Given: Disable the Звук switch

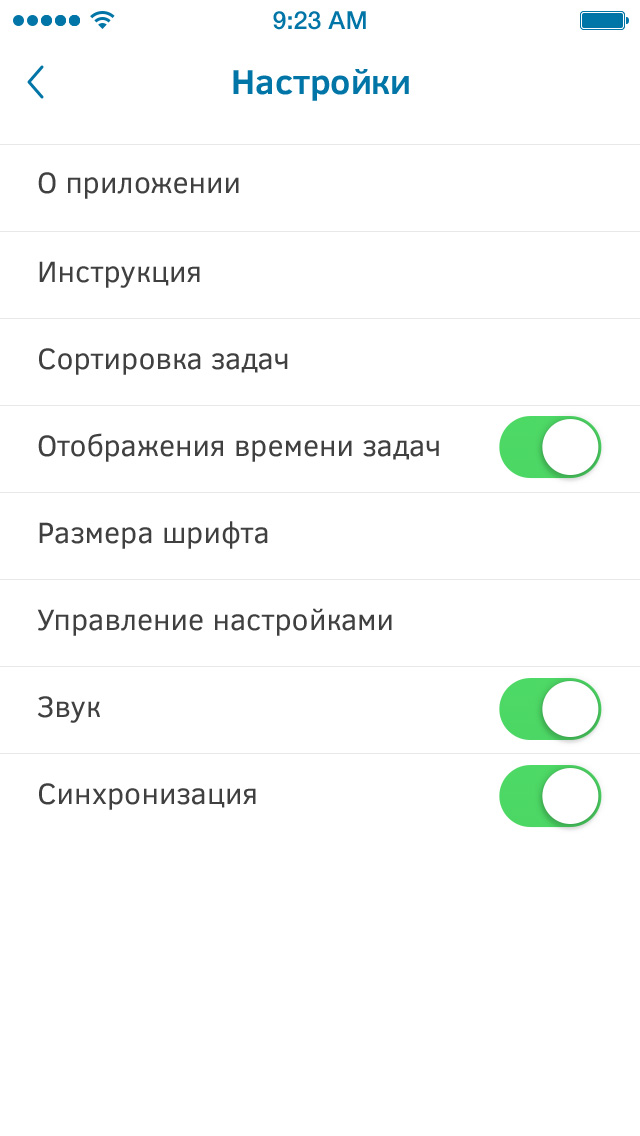Looking at the screenshot, I should click(x=549, y=709).
